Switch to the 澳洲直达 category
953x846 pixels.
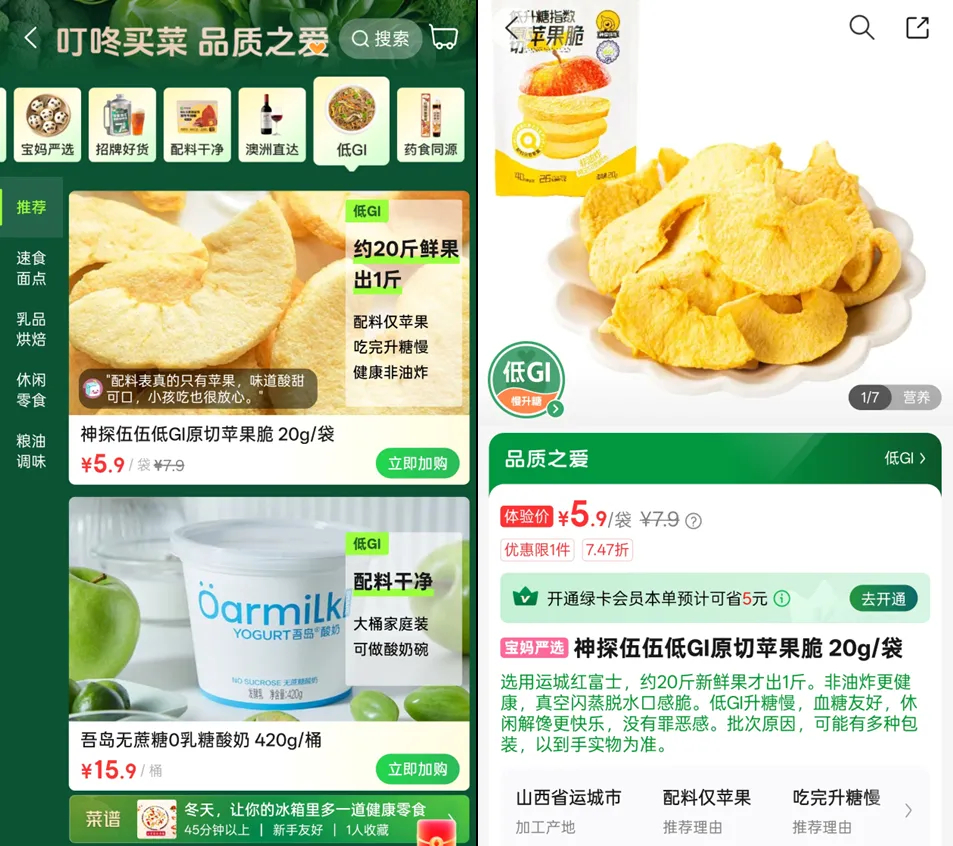(x=272, y=124)
